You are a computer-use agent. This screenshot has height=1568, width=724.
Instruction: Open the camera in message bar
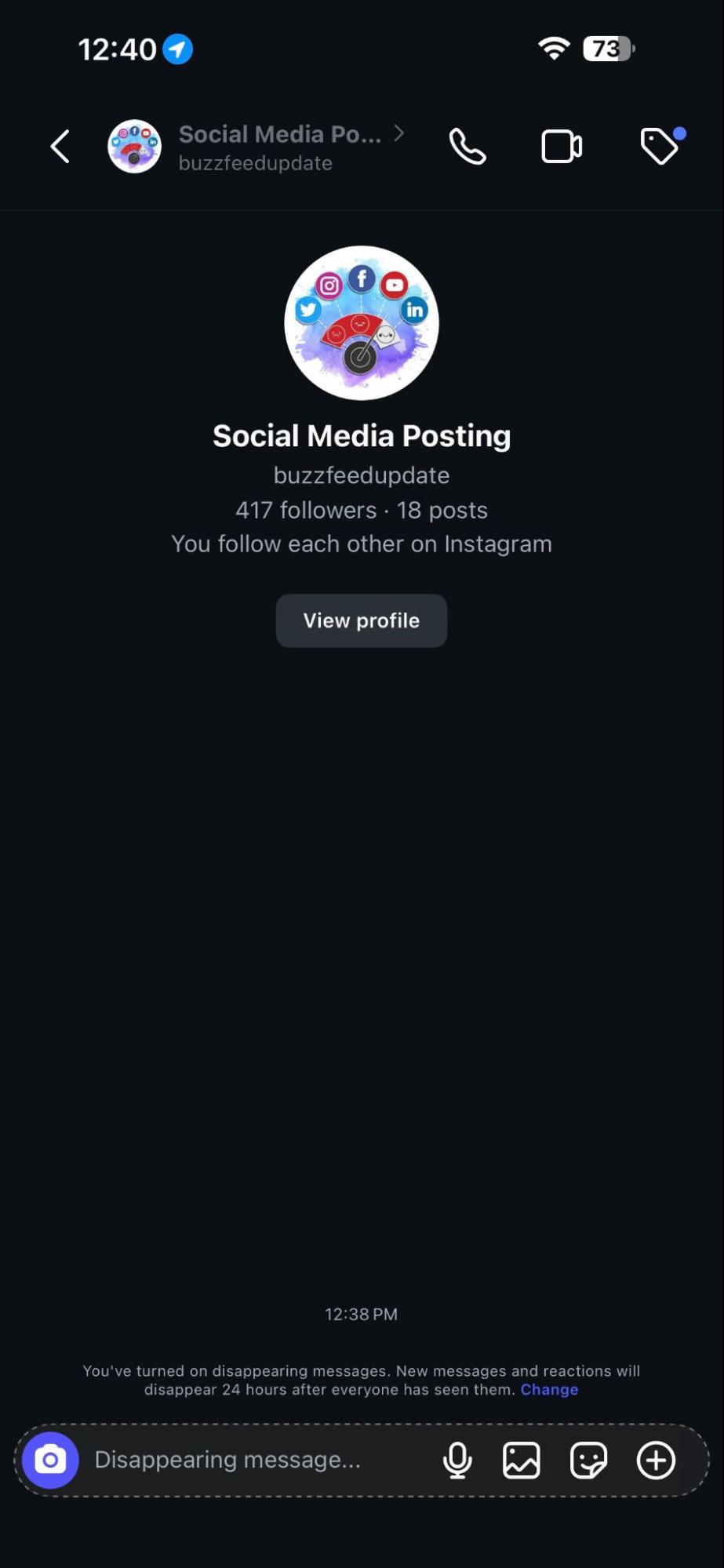coord(51,1460)
